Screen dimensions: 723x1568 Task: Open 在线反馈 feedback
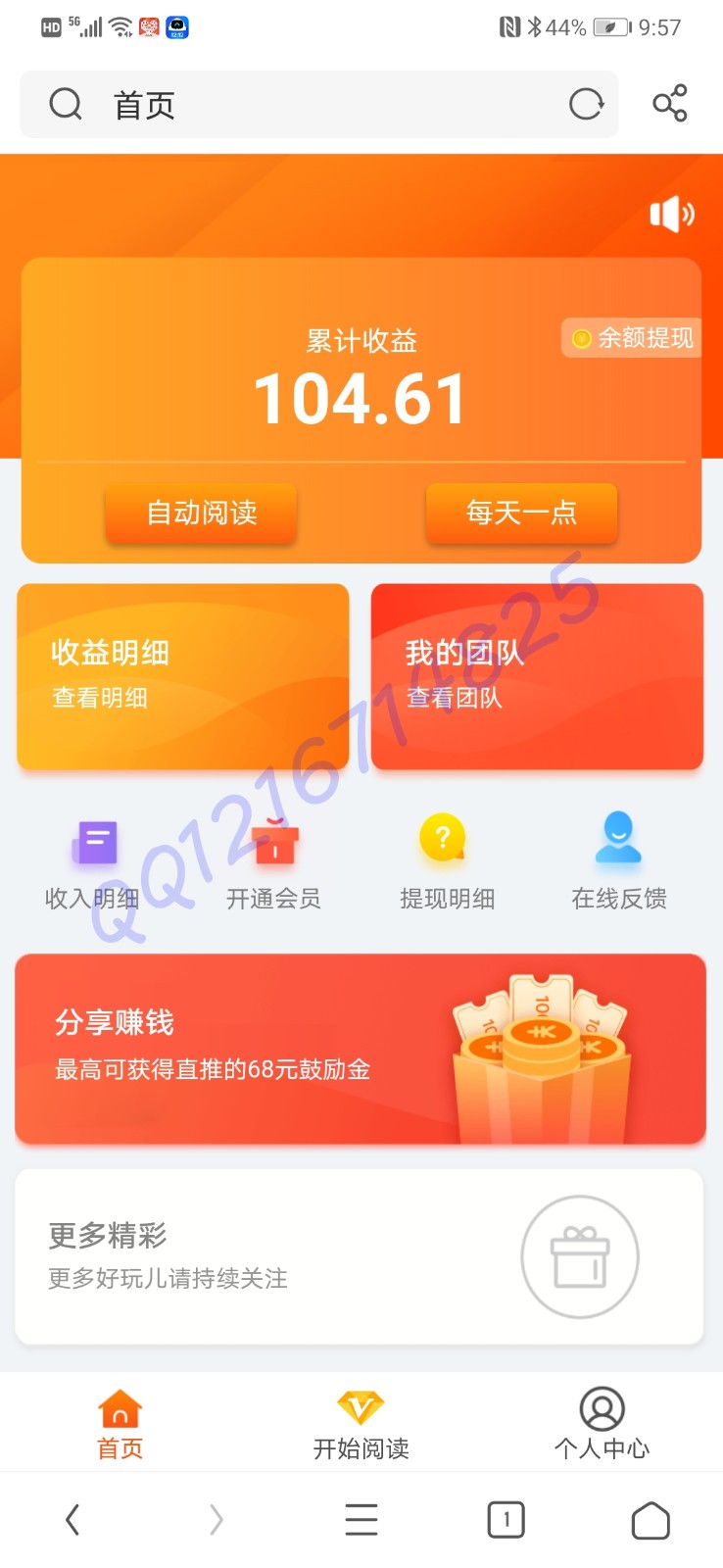point(619,862)
